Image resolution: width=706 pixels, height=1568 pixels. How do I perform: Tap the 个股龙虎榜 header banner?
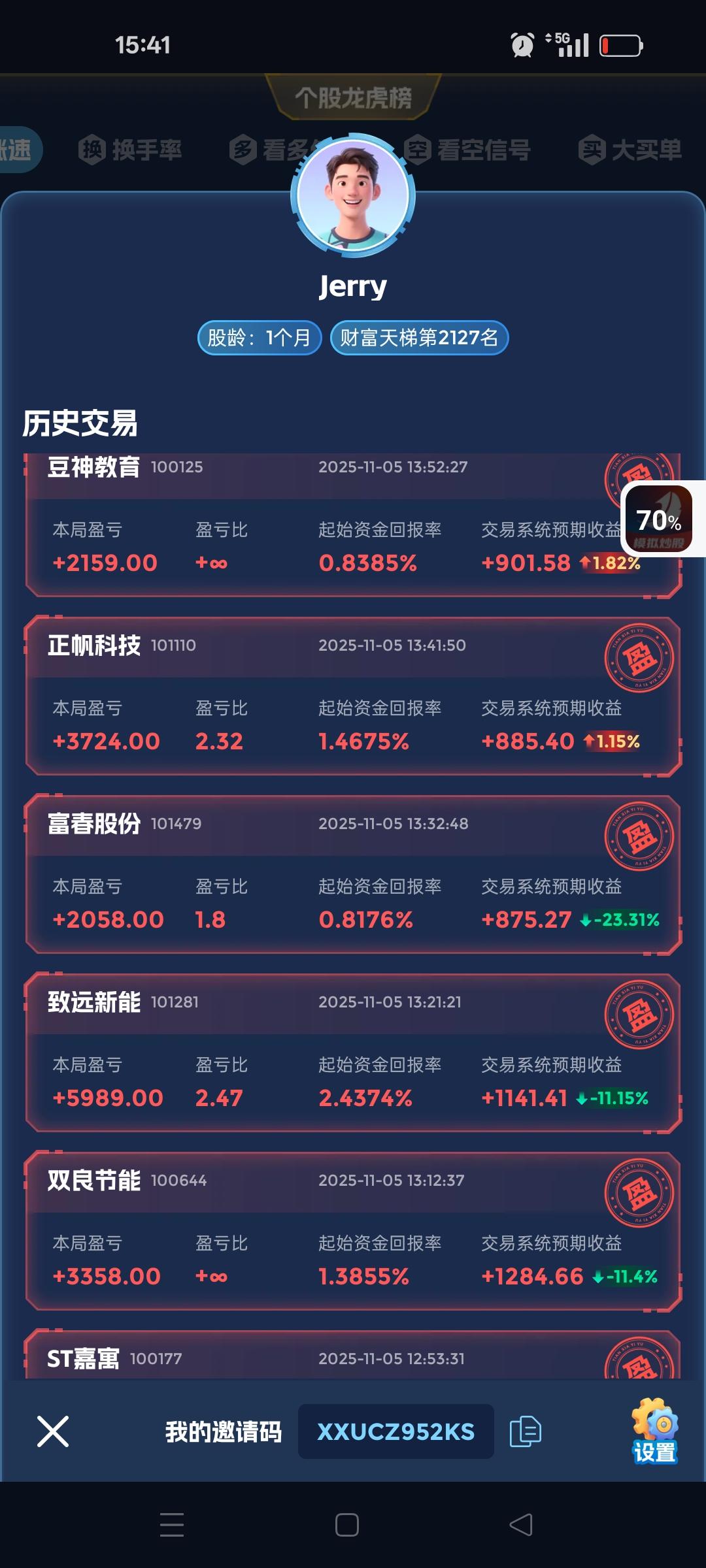(353, 97)
